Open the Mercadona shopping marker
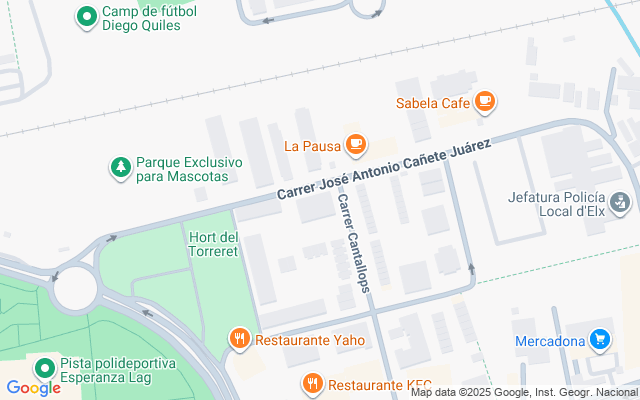640x400 pixels. (600, 341)
